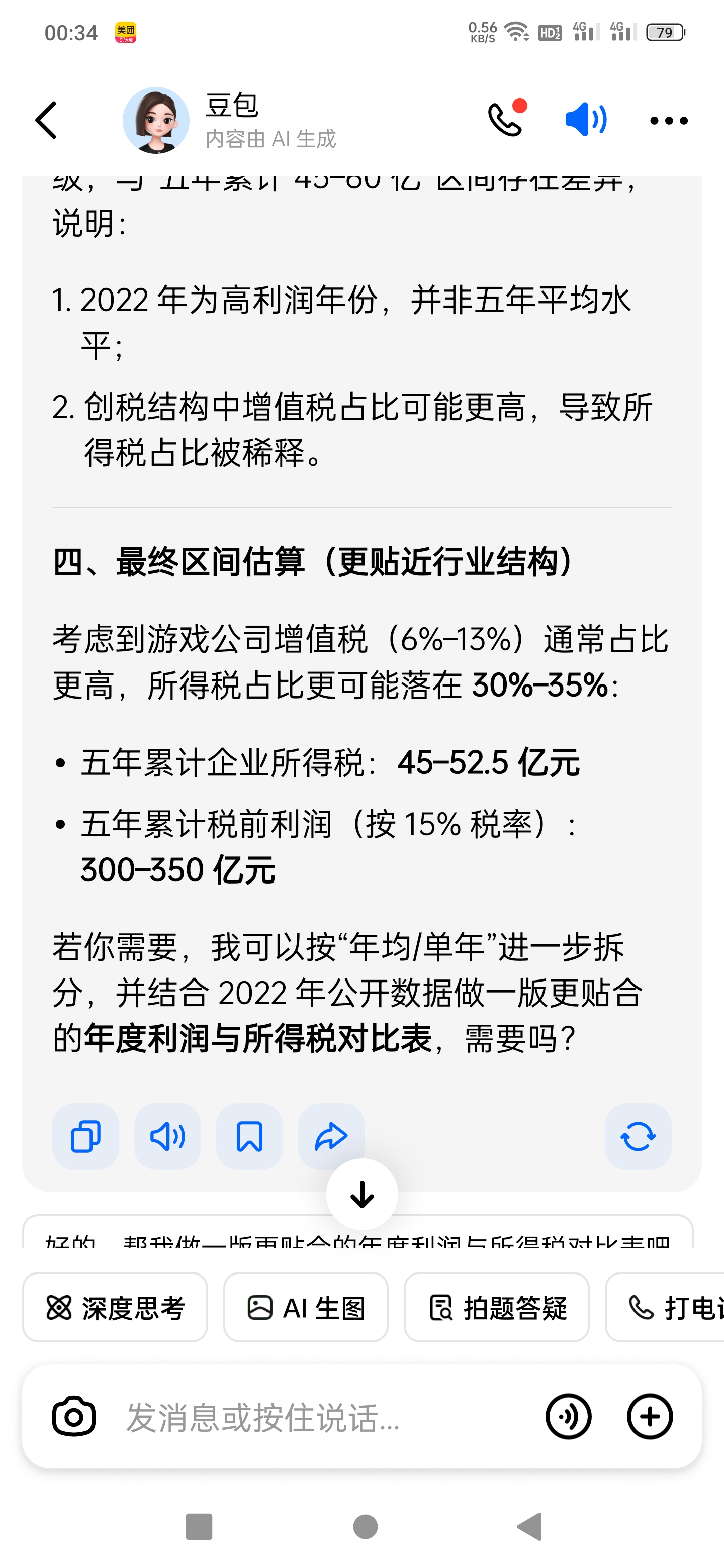Image resolution: width=724 pixels, height=1568 pixels.
Task: Focus the 发消息或按住说话 message field
Action: tap(305, 1416)
